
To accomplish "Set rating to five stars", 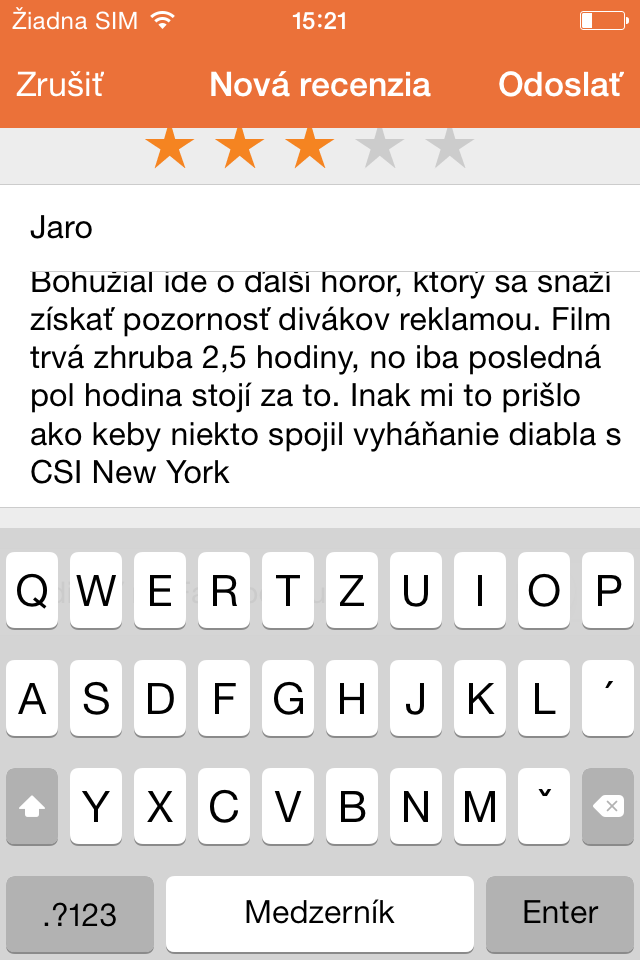I will [x=449, y=150].
